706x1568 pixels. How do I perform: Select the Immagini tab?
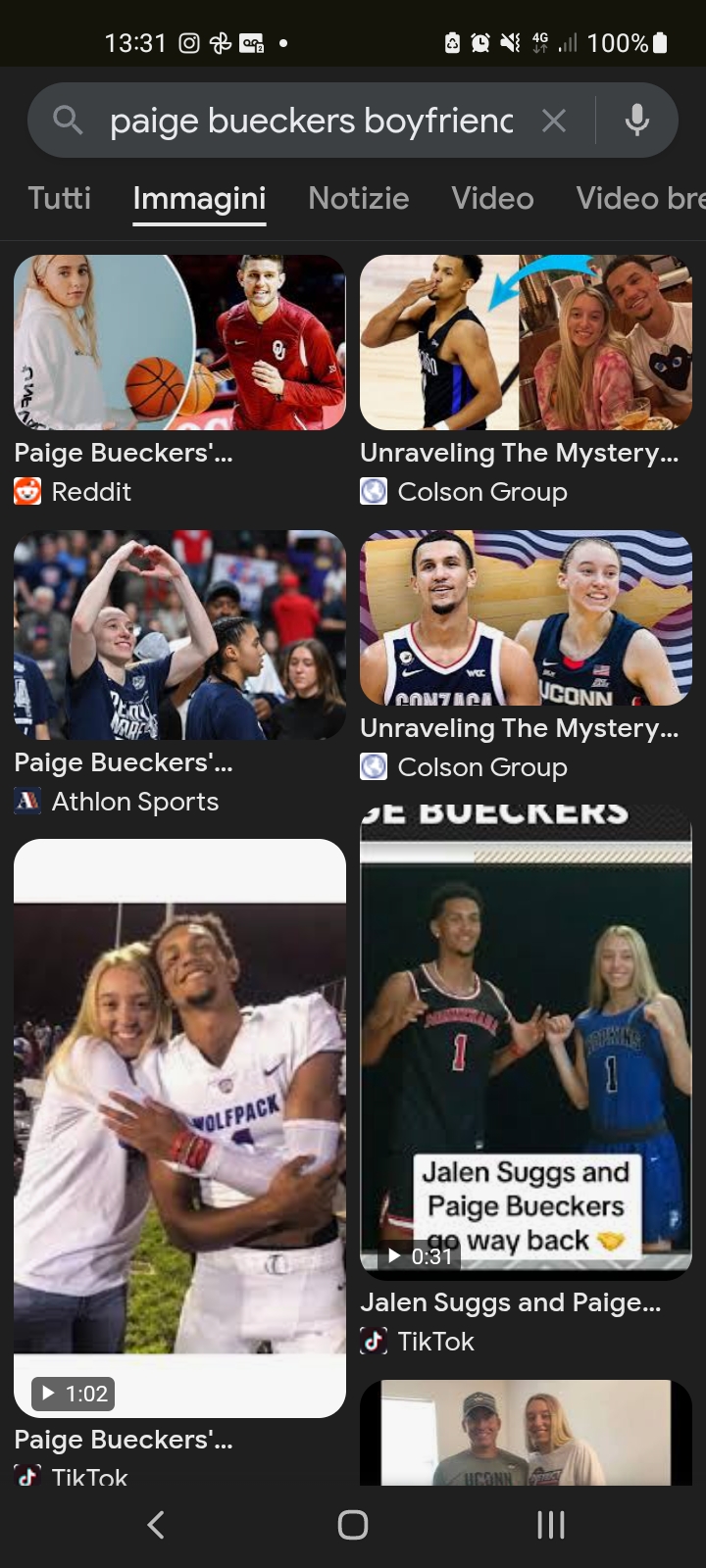pos(199,198)
